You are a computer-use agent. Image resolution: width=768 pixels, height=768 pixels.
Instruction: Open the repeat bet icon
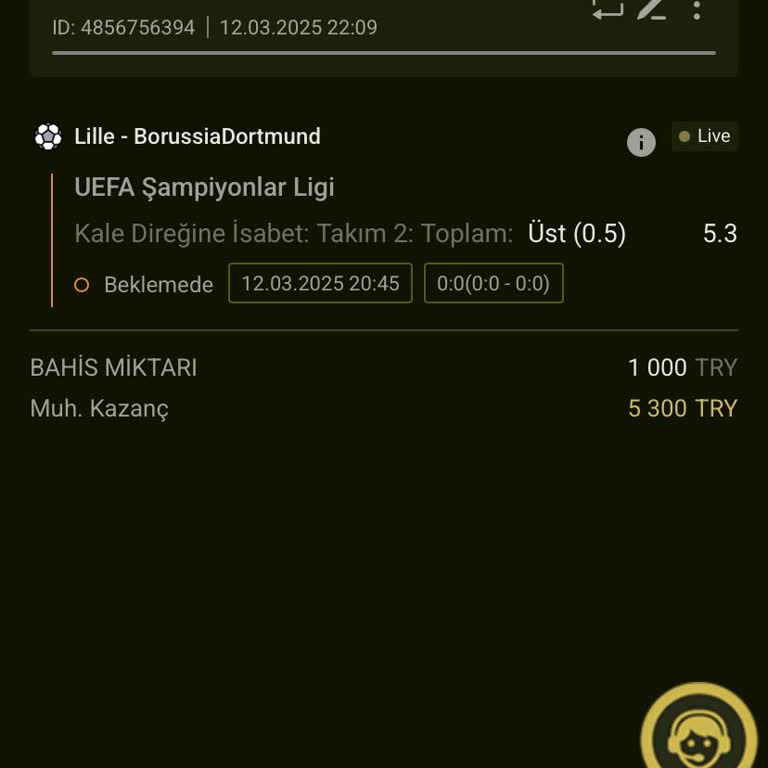pos(607,9)
